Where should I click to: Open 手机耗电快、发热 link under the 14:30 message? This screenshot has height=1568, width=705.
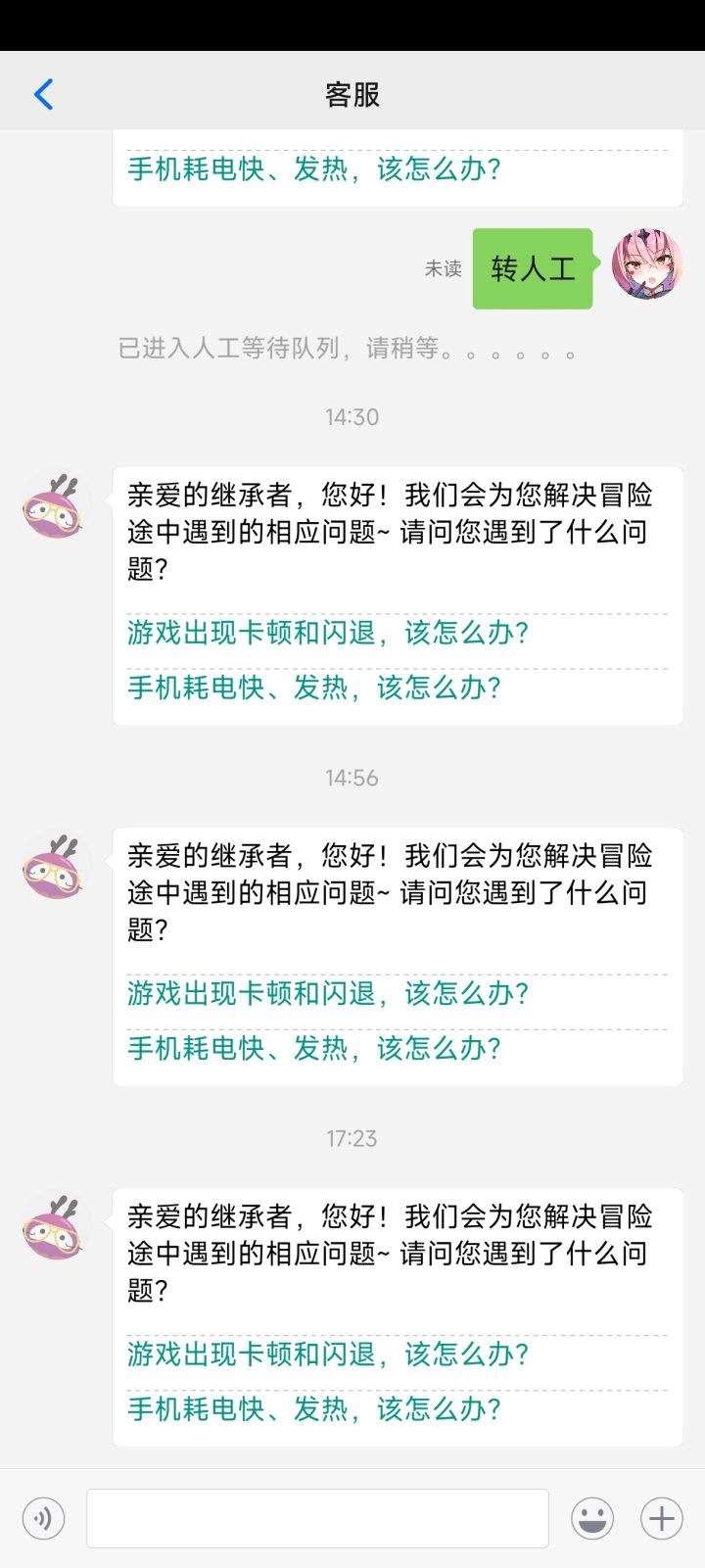(314, 689)
